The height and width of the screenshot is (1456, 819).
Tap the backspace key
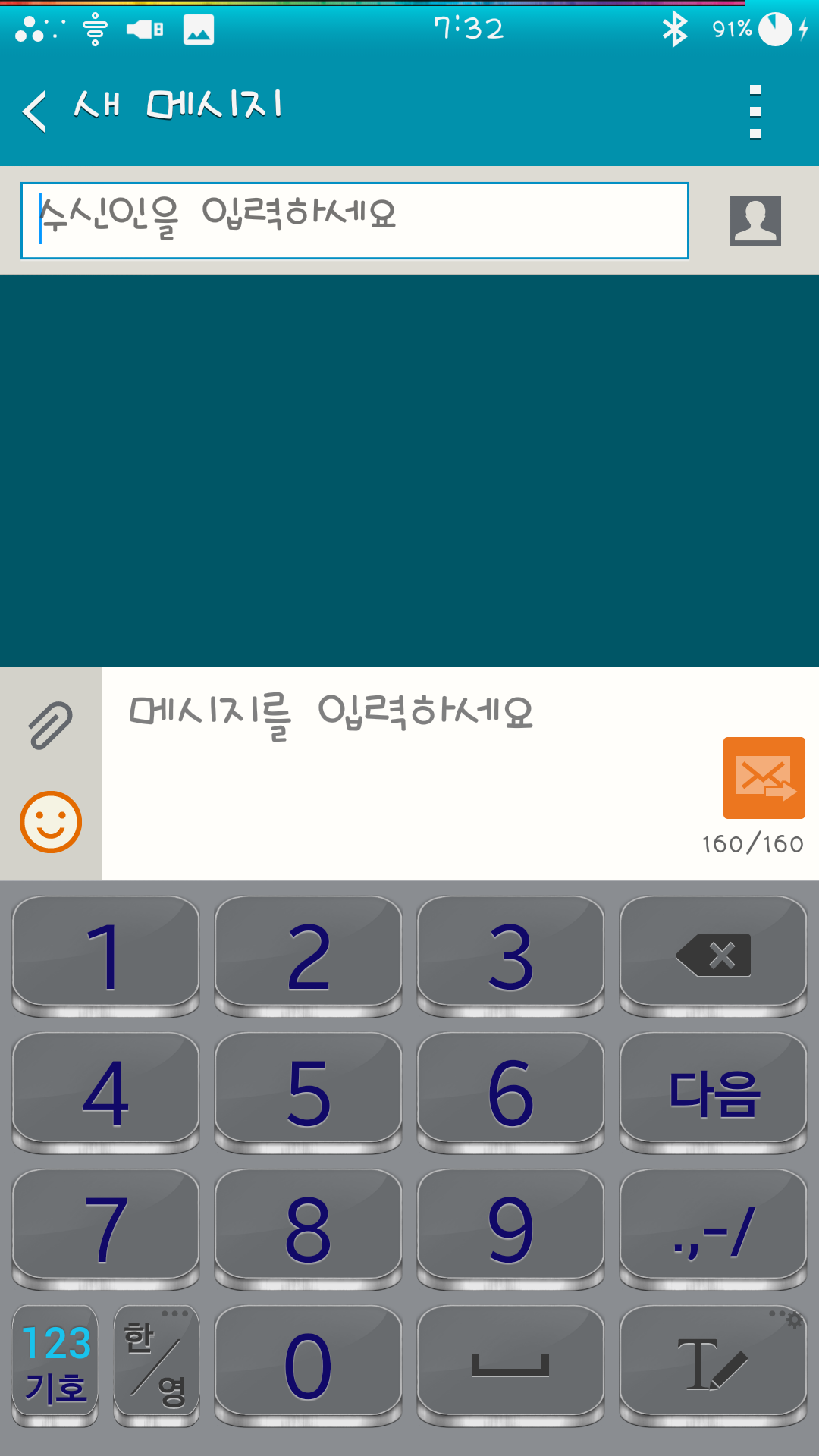point(713,955)
